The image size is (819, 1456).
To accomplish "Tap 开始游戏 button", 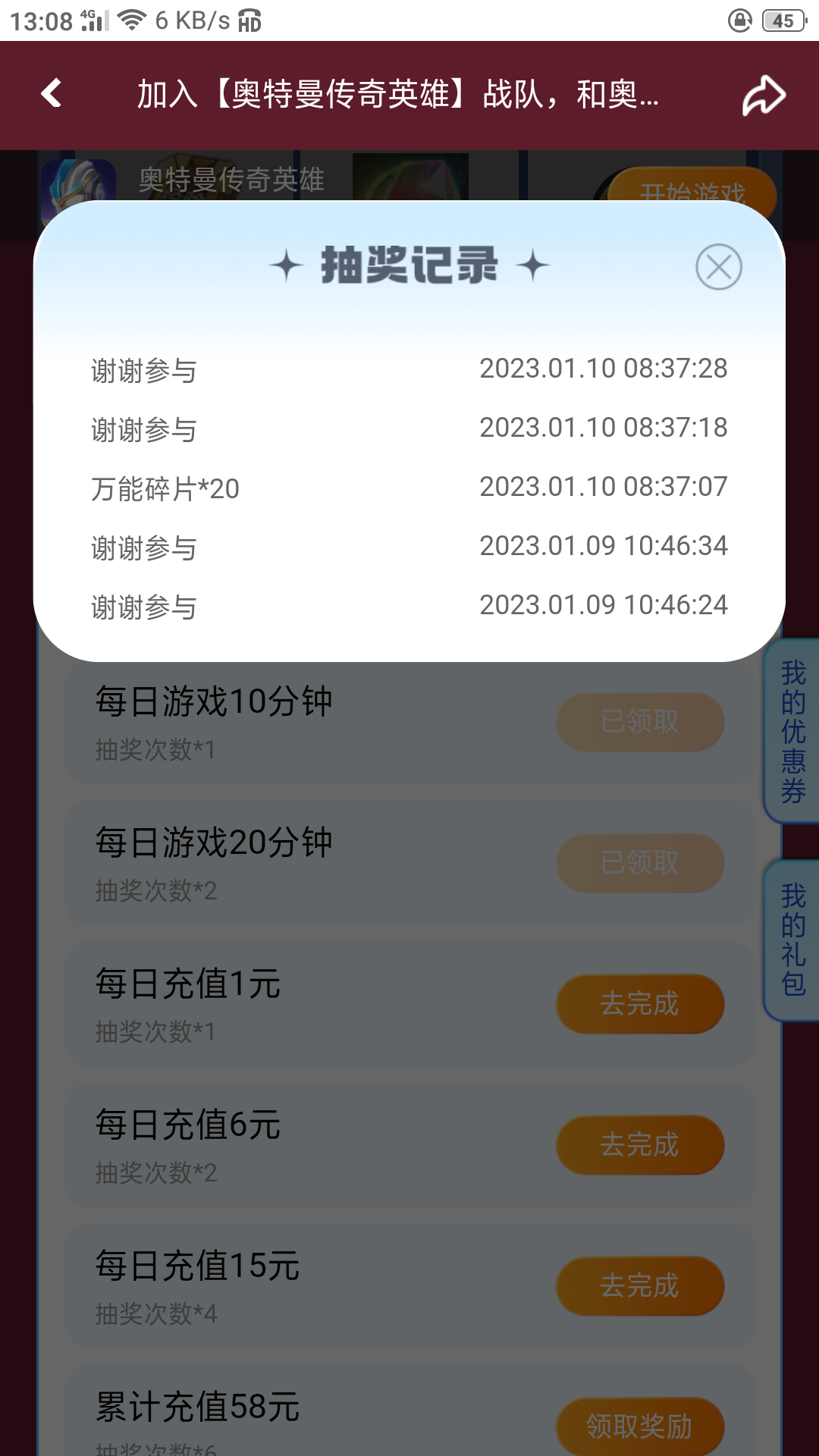I will (x=692, y=186).
